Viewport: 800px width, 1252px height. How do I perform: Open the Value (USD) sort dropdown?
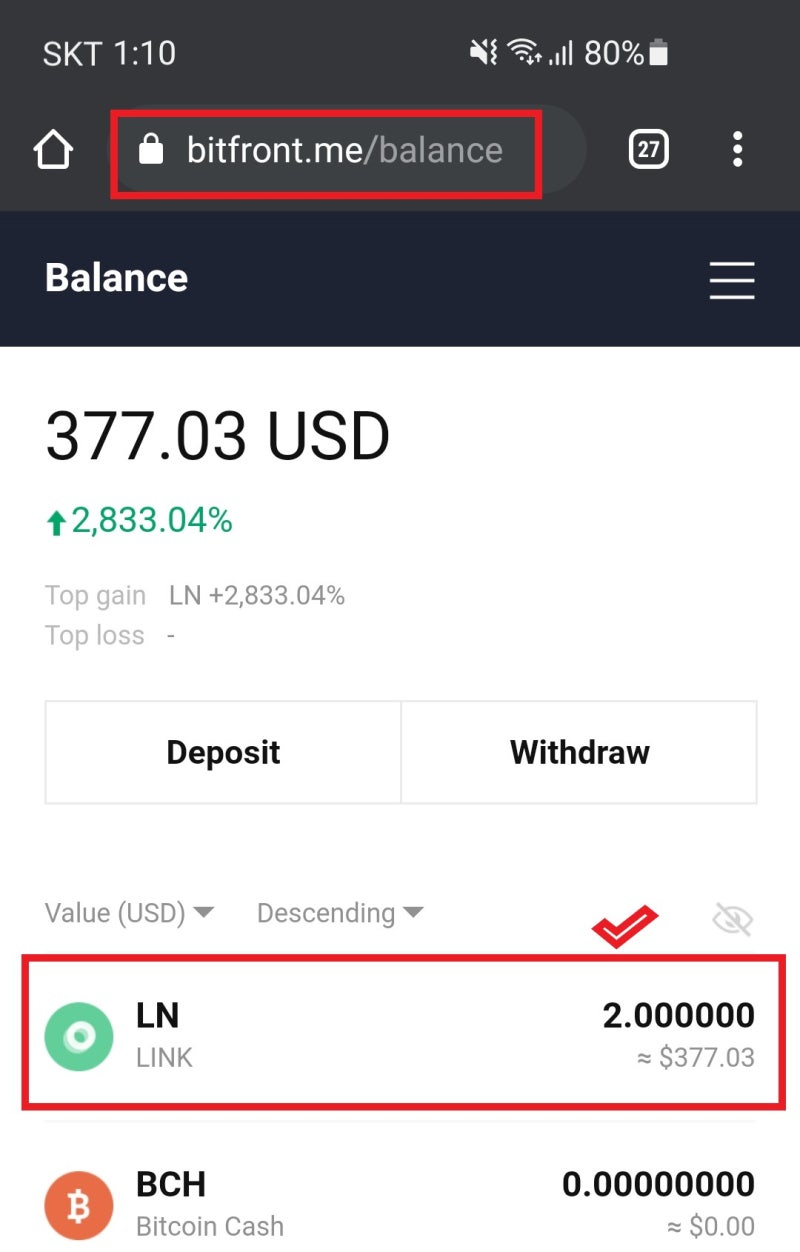(x=130, y=912)
